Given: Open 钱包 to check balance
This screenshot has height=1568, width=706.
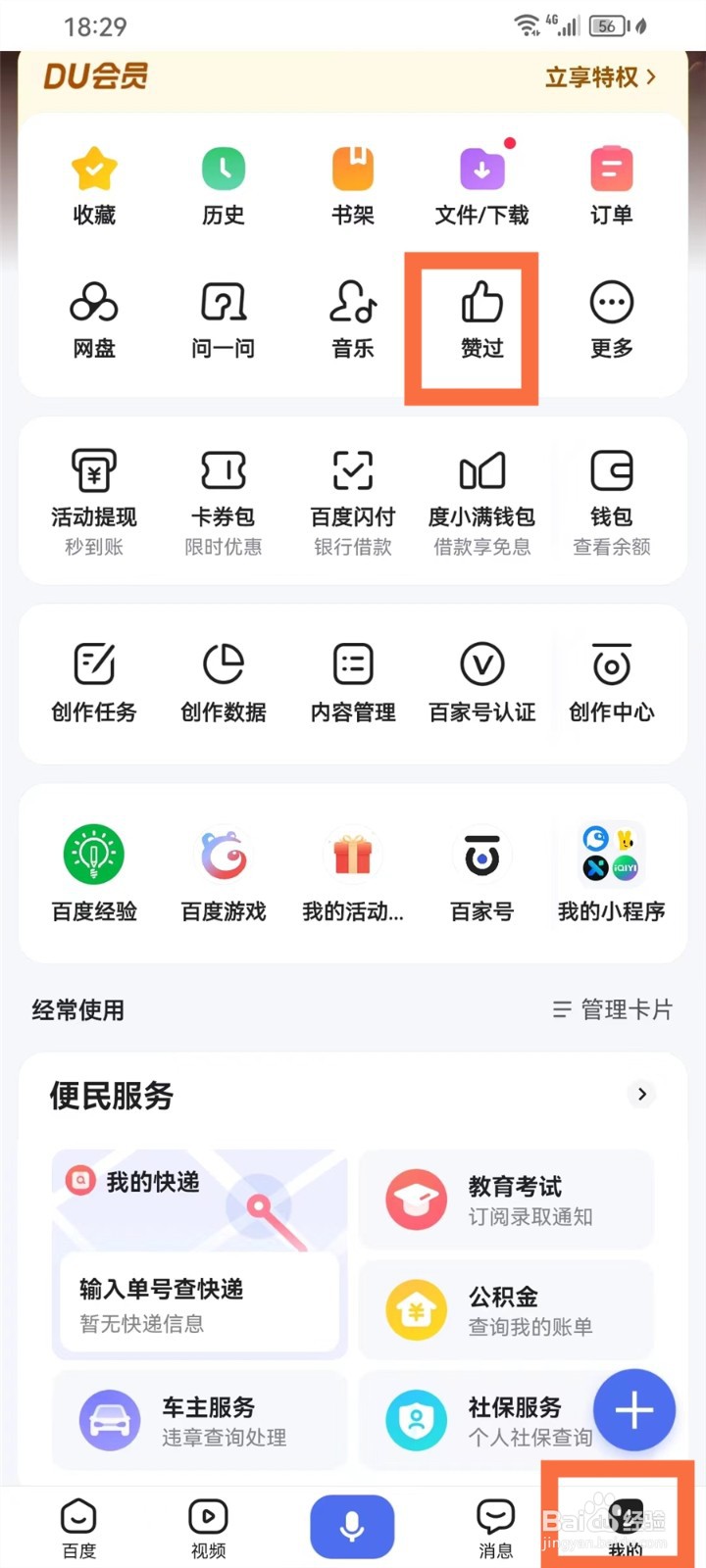Looking at the screenshot, I should pyautogui.click(x=612, y=502).
